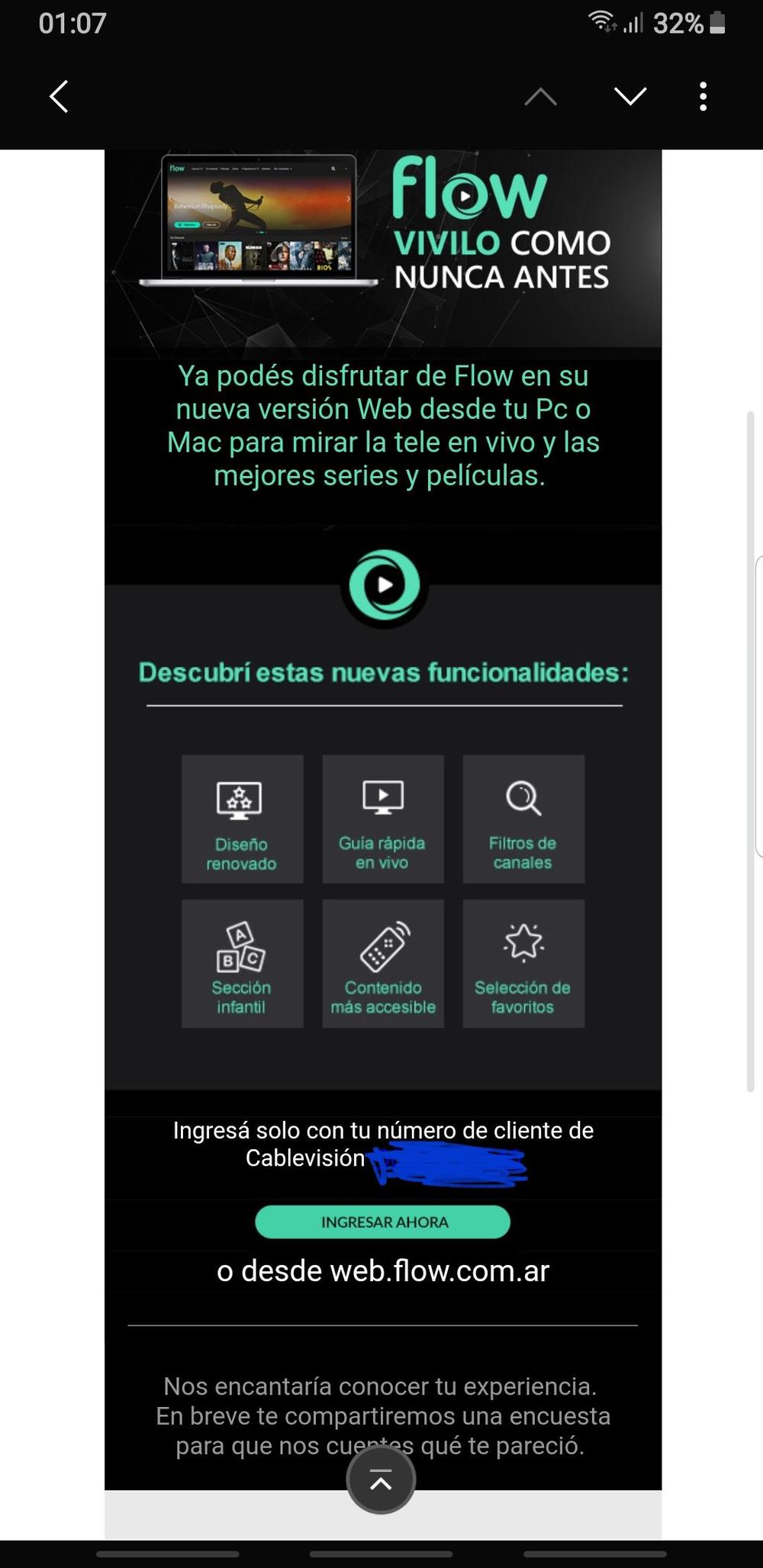Screen dimensions: 763x1568
Task: Choose the Selección de favoritos star icon
Action: tap(523, 945)
